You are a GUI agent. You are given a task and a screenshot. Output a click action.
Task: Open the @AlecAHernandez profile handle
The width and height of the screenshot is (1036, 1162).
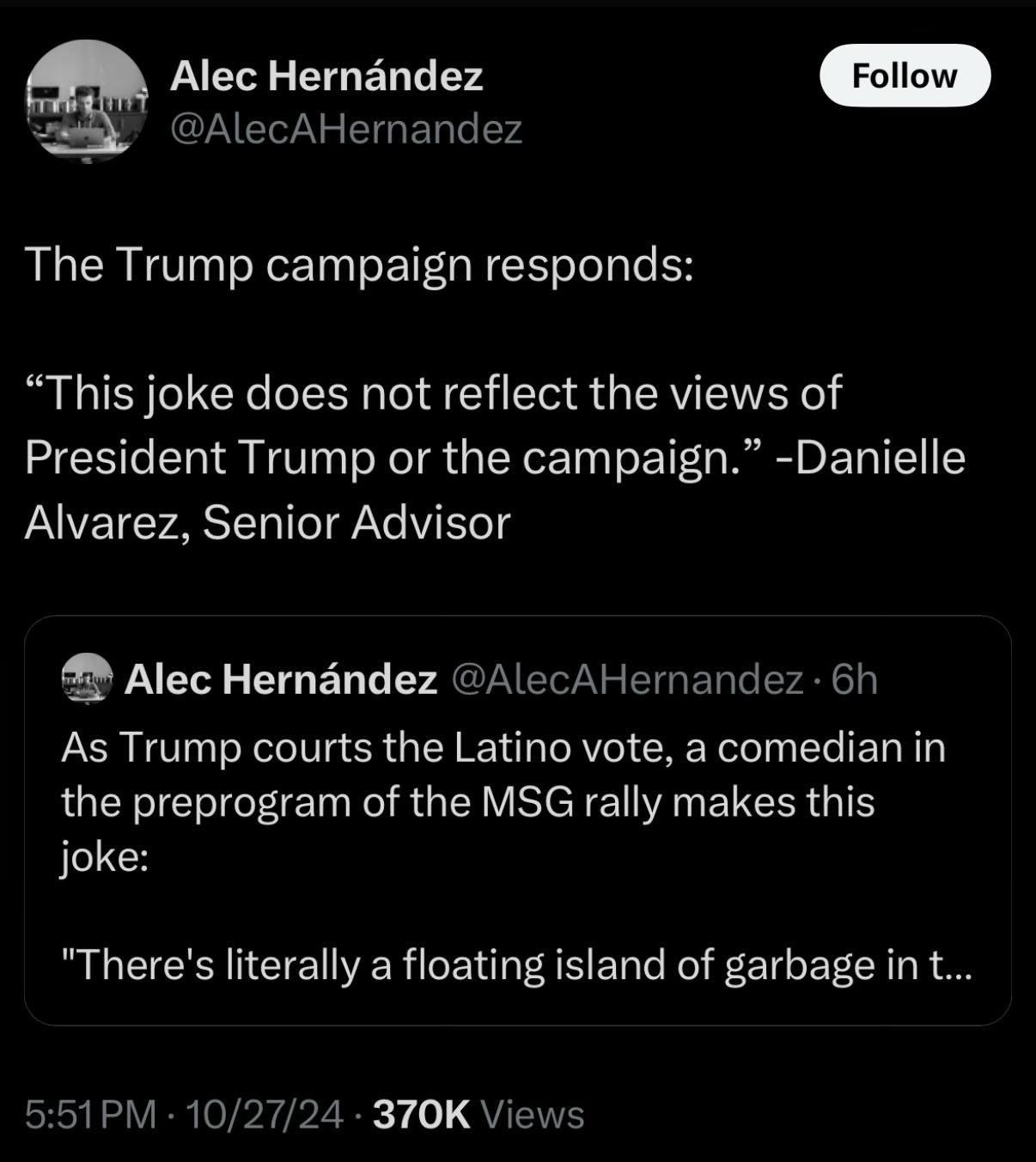(x=346, y=130)
